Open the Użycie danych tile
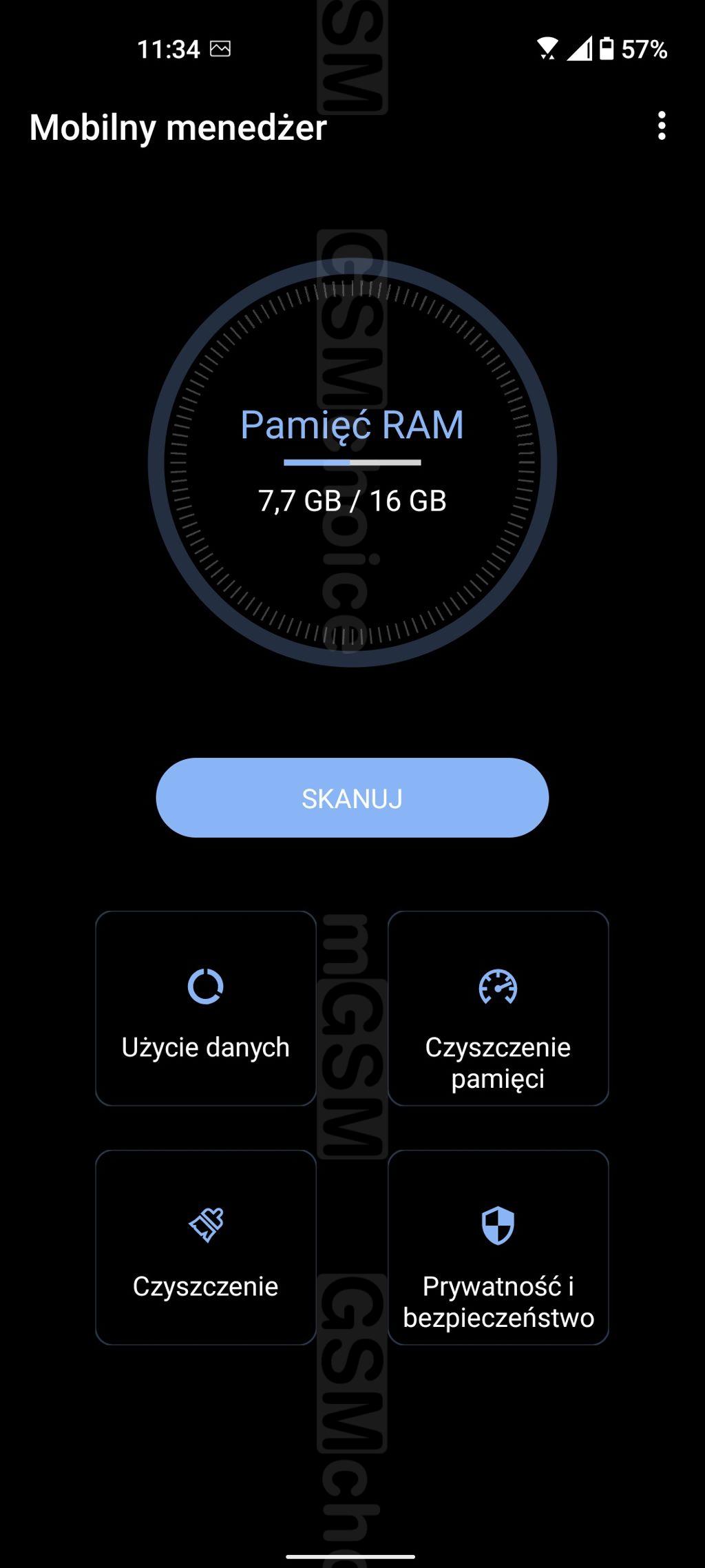Image resolution: width=705 pixels, height=1568 pixels. 206,1009
